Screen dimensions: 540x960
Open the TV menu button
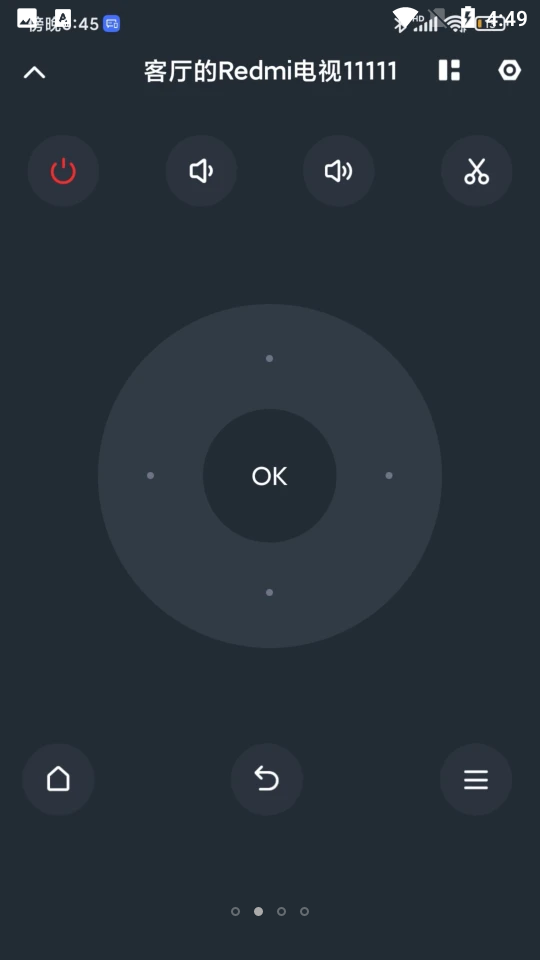coord(476,779)
